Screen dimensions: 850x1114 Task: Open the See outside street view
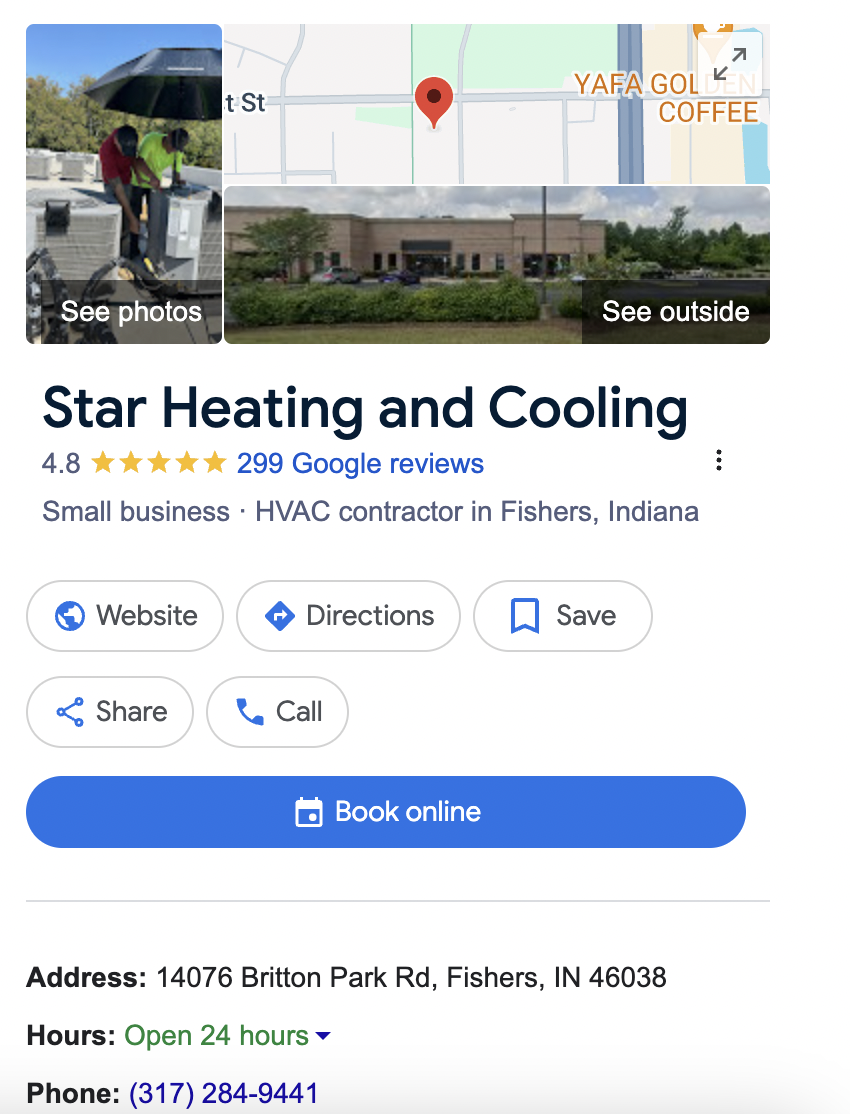[497, 265]
